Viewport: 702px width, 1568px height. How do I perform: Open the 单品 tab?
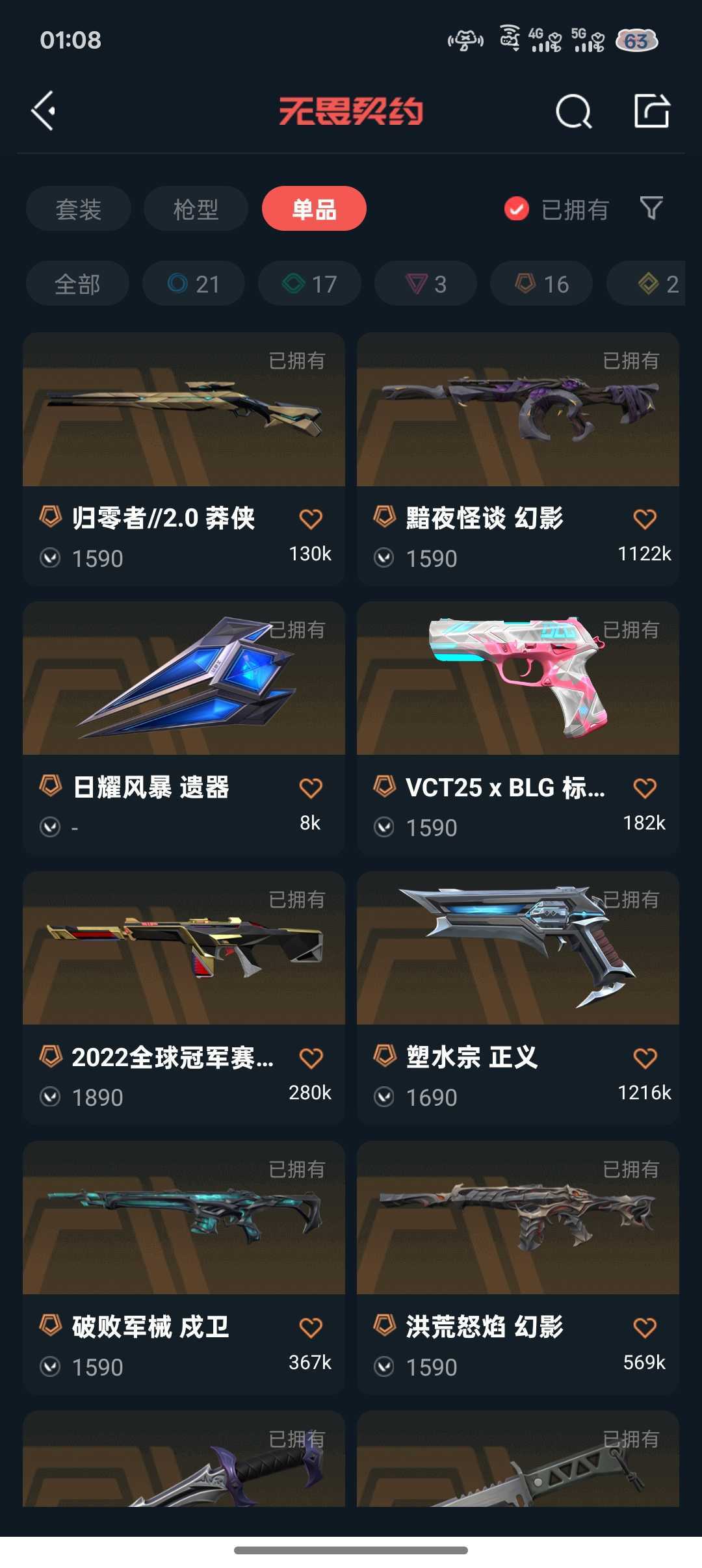click(x=315, y=208)
